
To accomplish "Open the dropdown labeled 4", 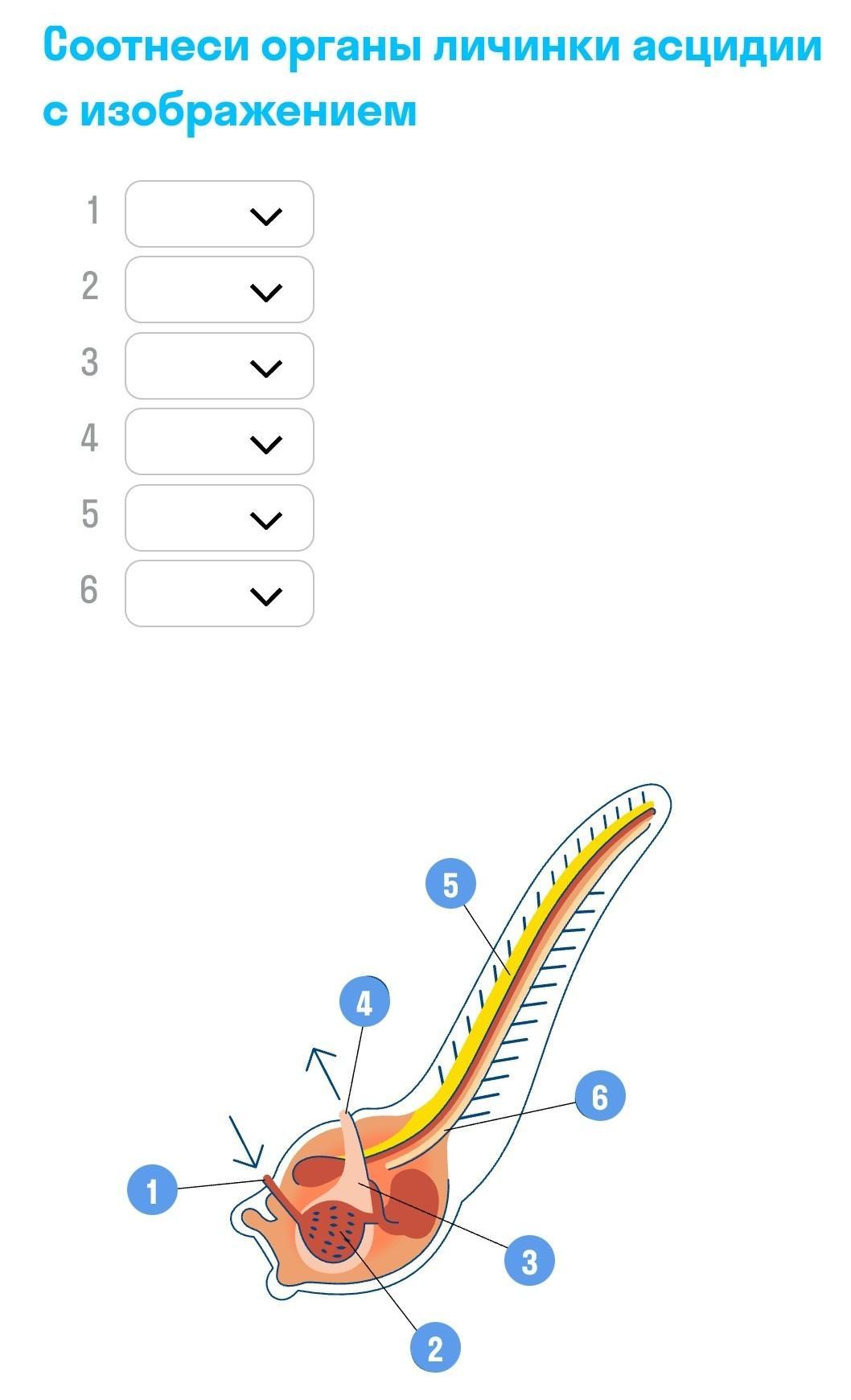I will 219,441.
